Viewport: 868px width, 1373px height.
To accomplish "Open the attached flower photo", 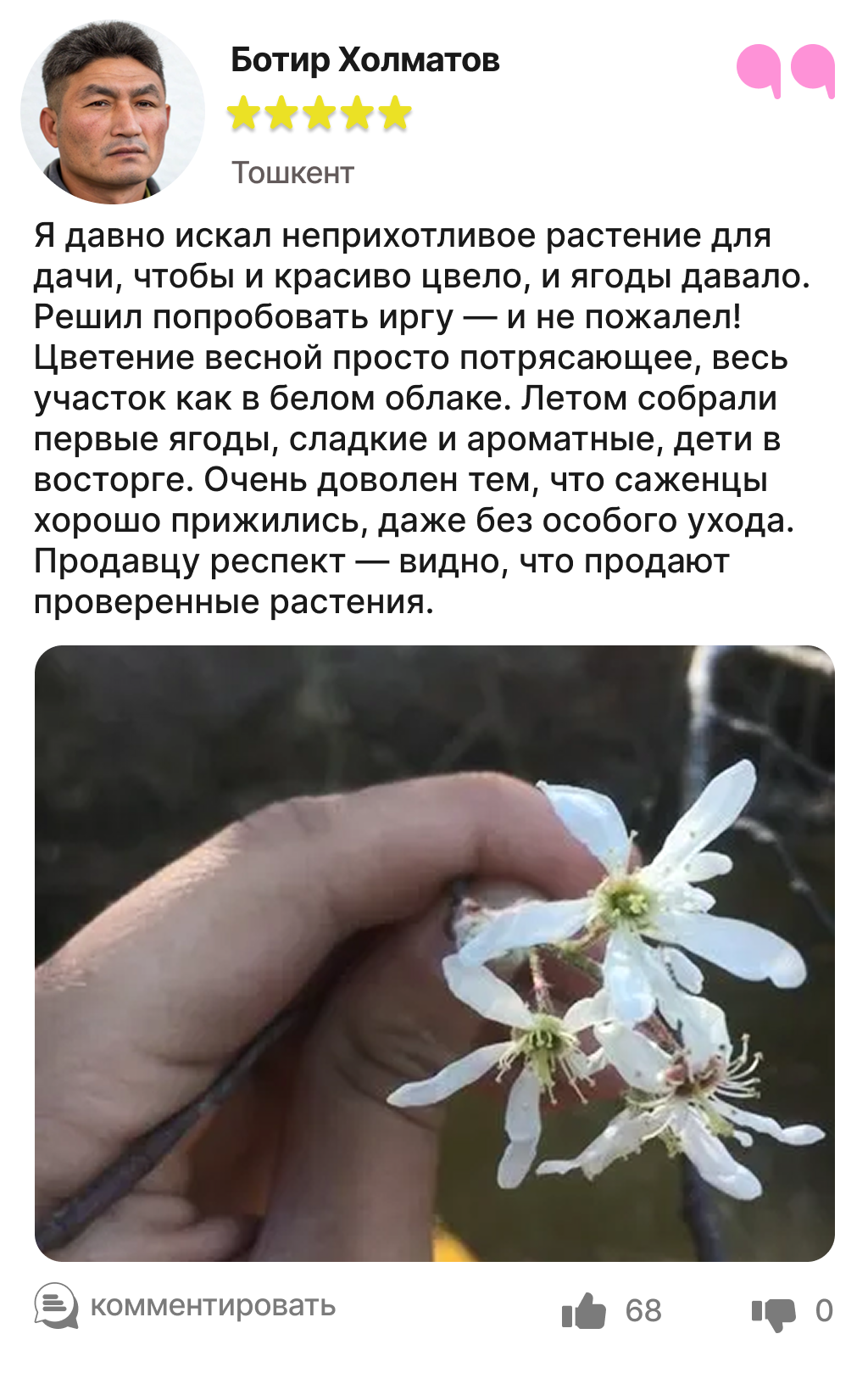I will [x=434, y=953].
